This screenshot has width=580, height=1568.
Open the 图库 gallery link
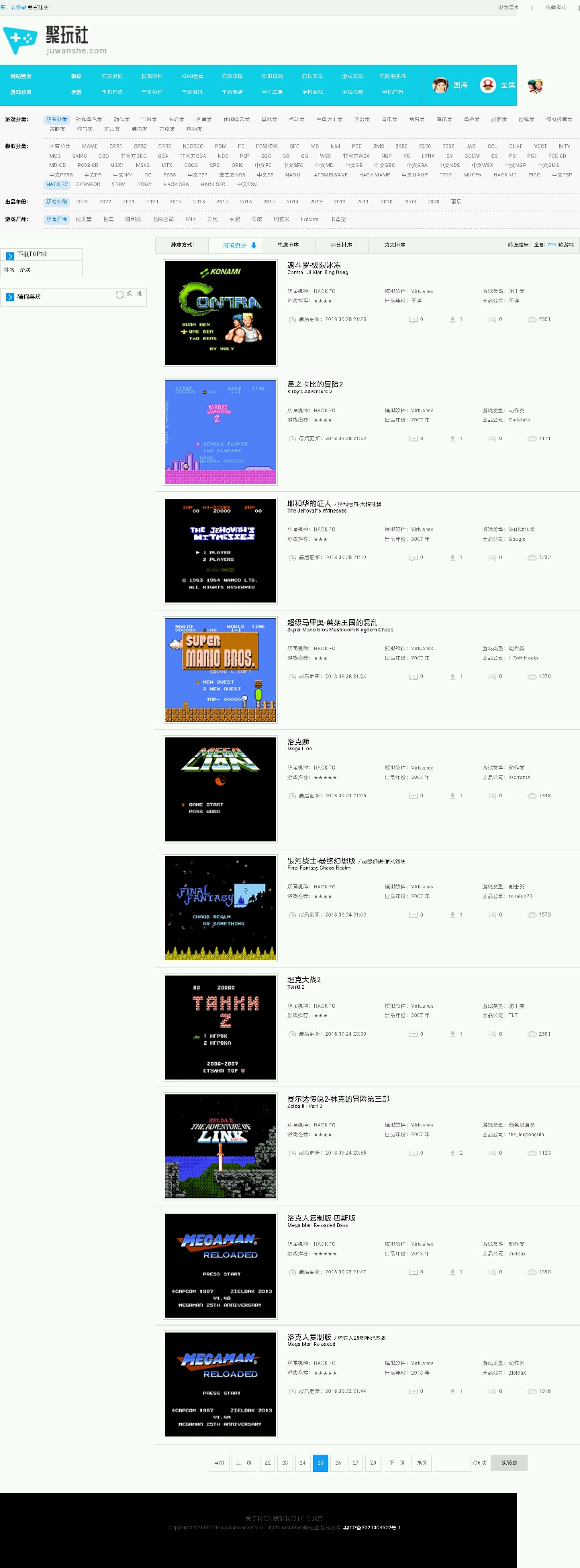[x=451, y=85]
